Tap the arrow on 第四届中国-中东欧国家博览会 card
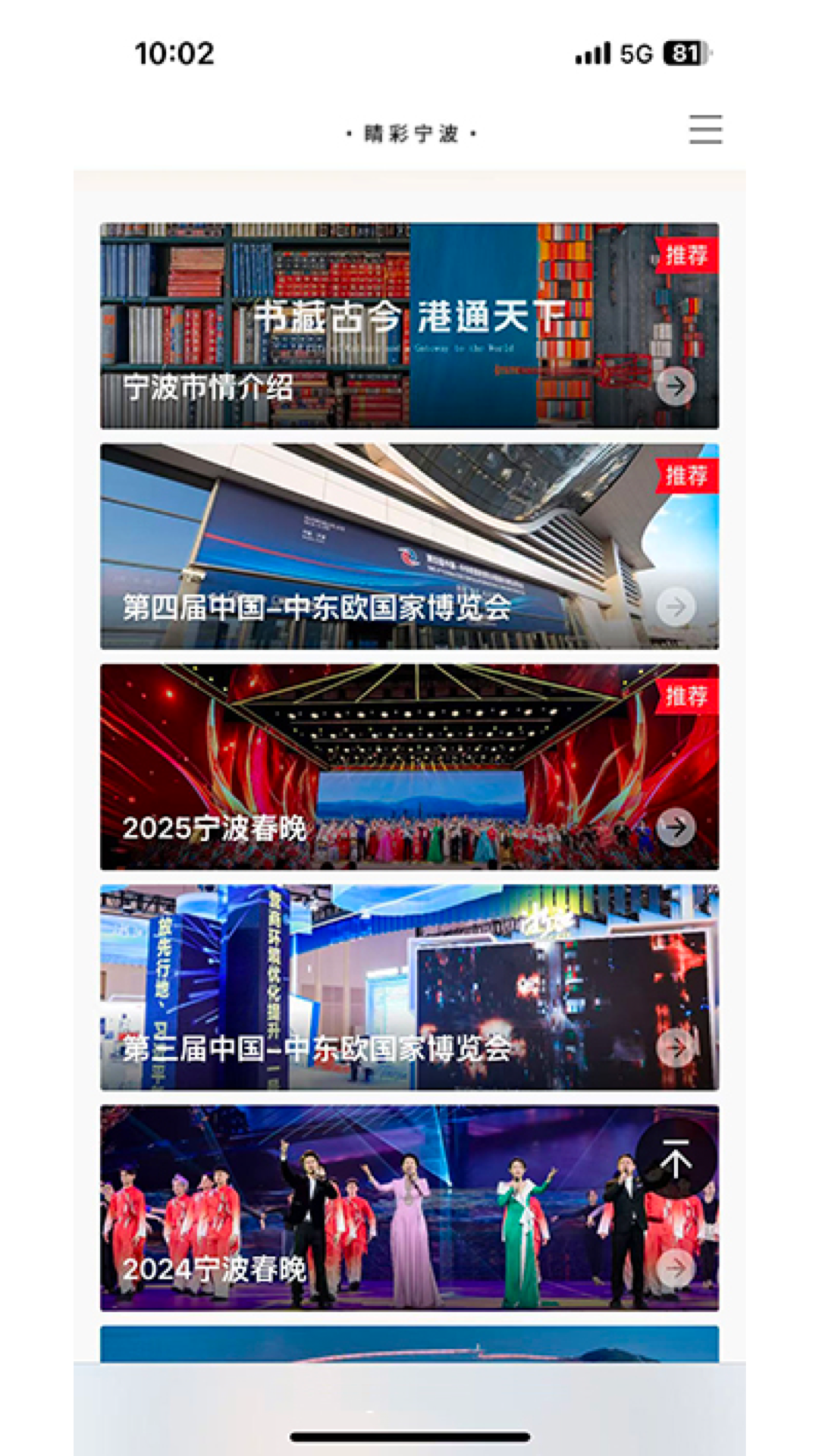This screenshot has height=1456, width=819. coord(674,606)
